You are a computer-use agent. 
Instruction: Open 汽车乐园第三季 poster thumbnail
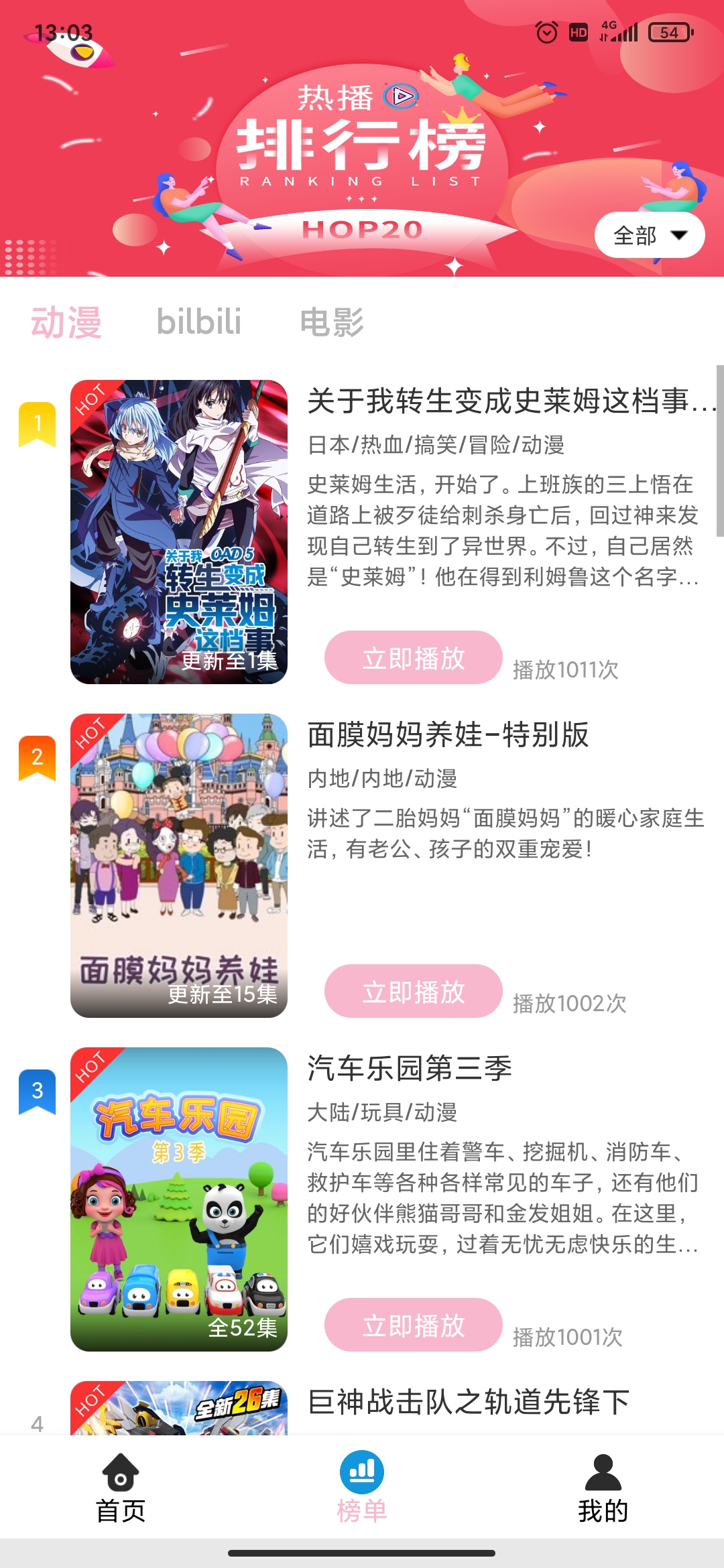(179, 1199)
